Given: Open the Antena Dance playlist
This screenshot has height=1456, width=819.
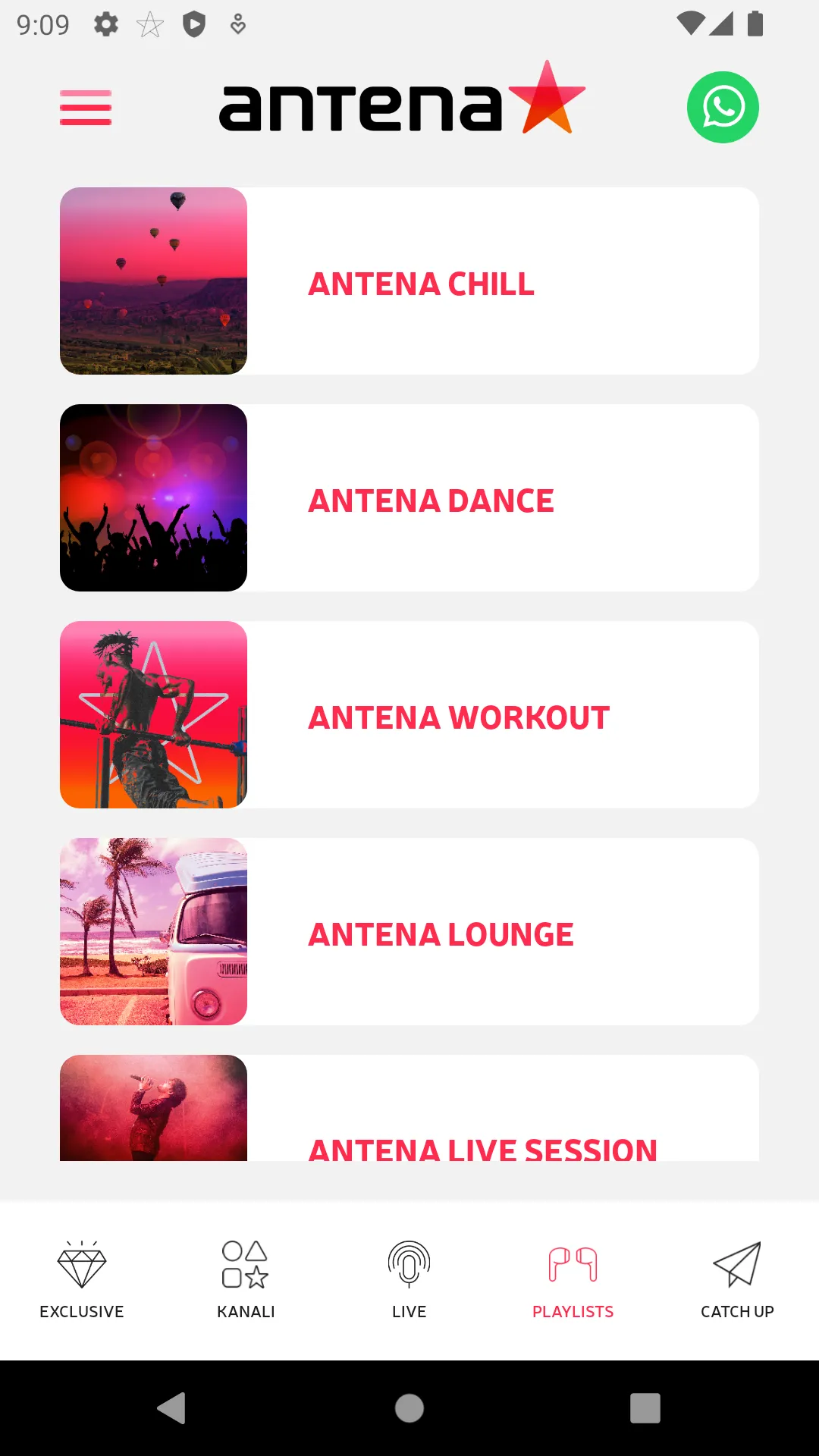Looking at the screenshot, I should (x=409, y=497).
